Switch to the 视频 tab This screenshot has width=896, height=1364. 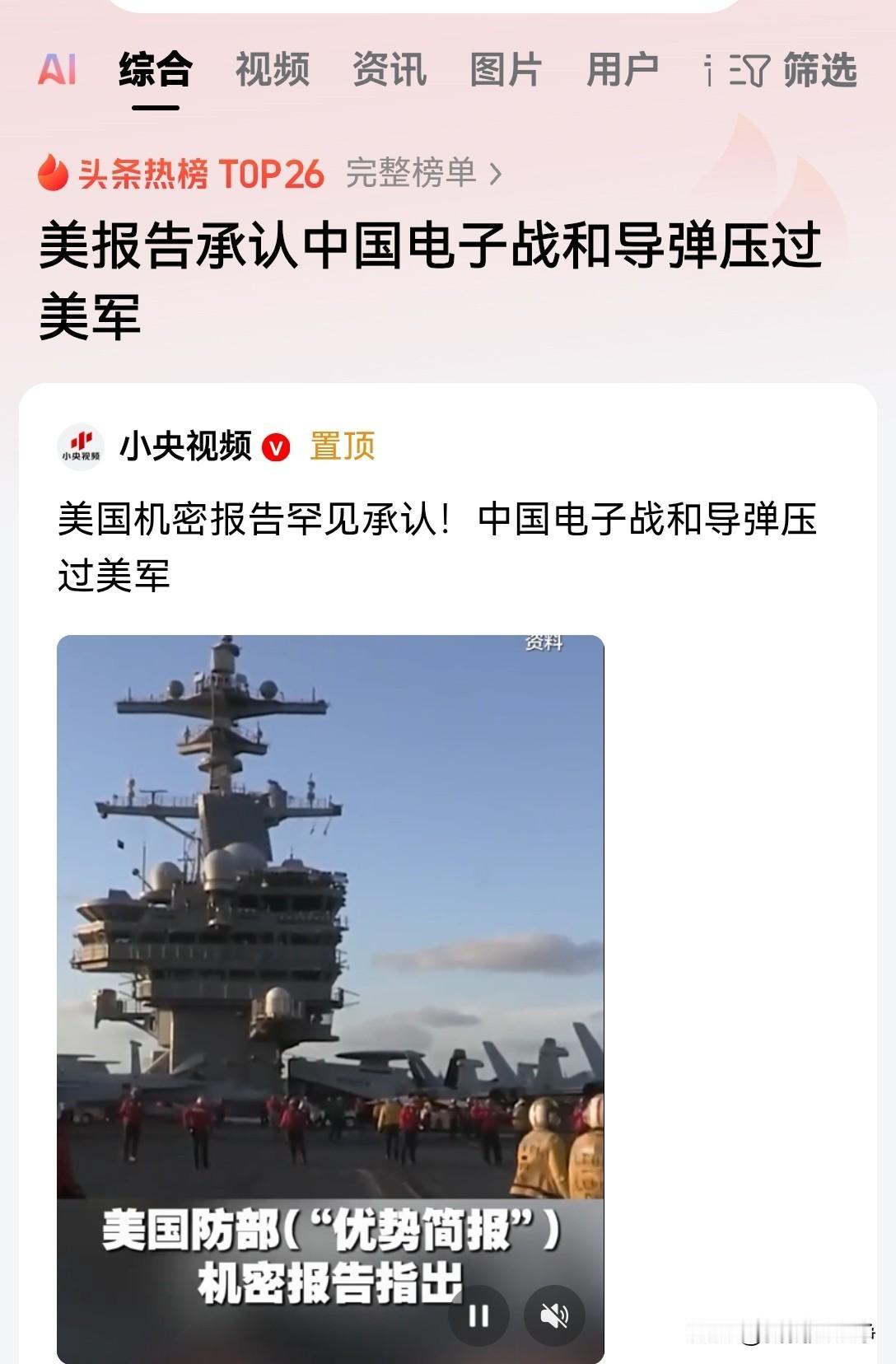click(x=272, y=73)
